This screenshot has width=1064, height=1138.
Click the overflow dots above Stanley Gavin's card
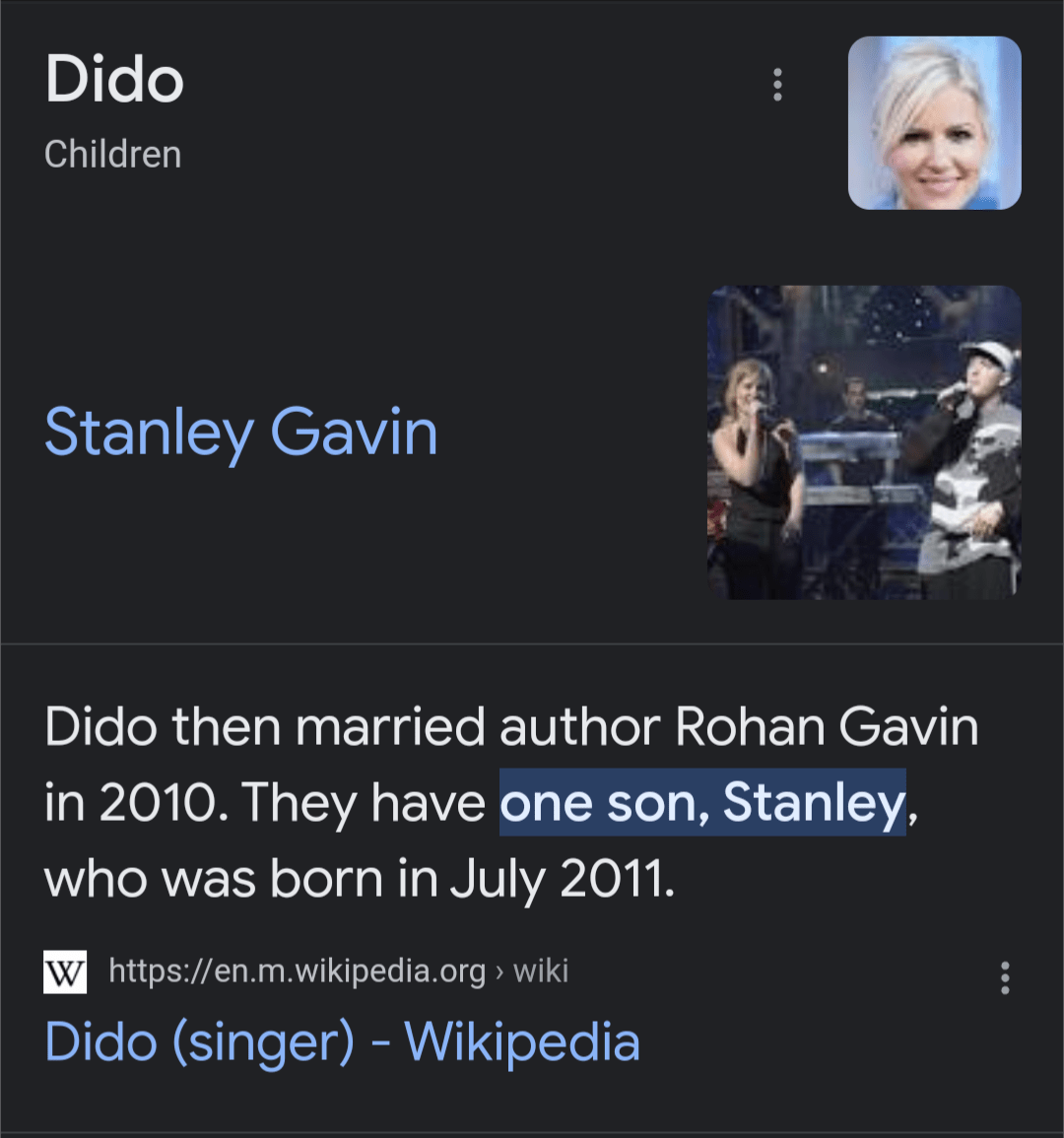click(x=777, y=87)
